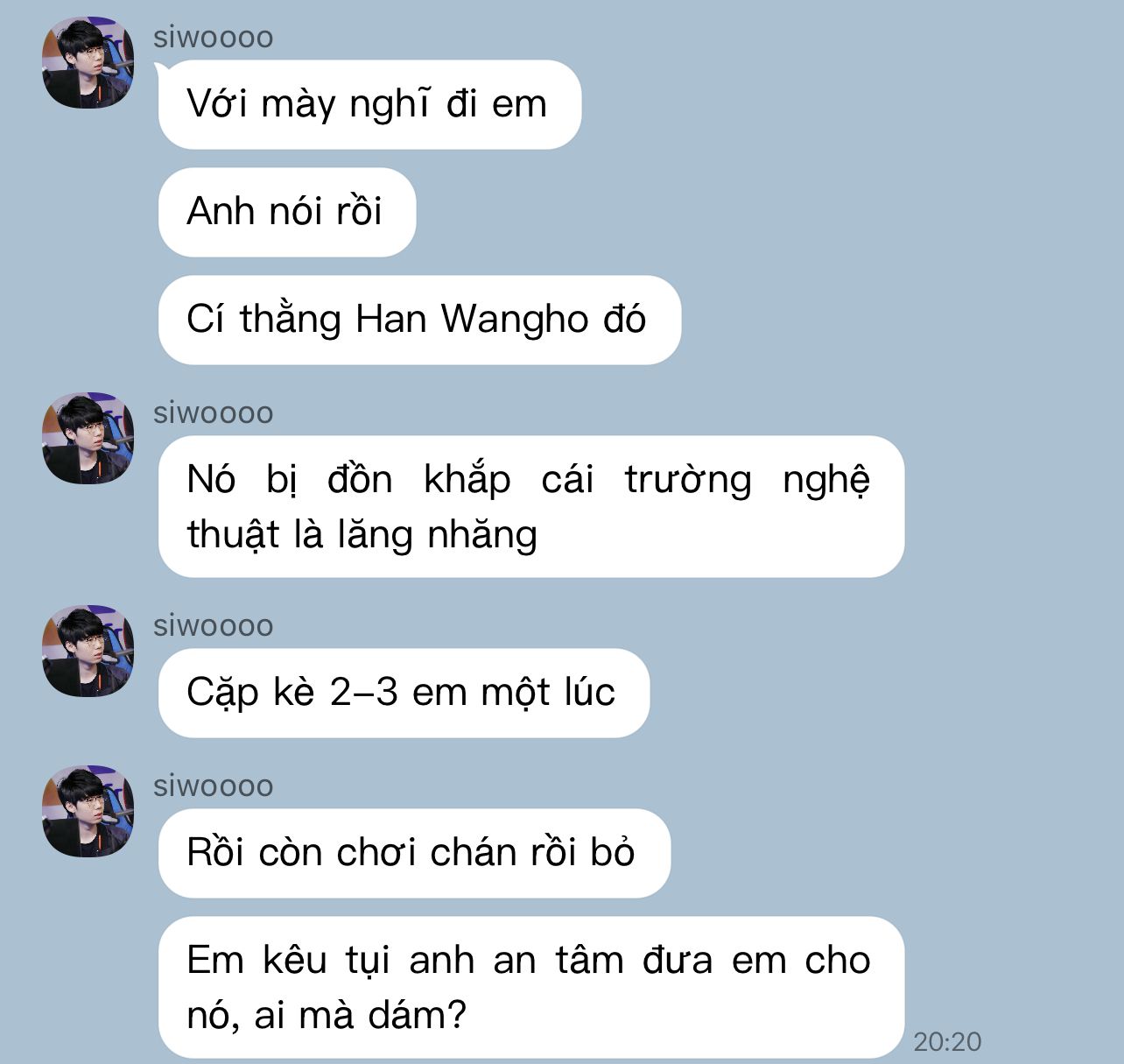View siwoooo's profile picture beside "Cặp kè 2-3 em"
Viewport: 1124px width, 1064px height.
88,651
